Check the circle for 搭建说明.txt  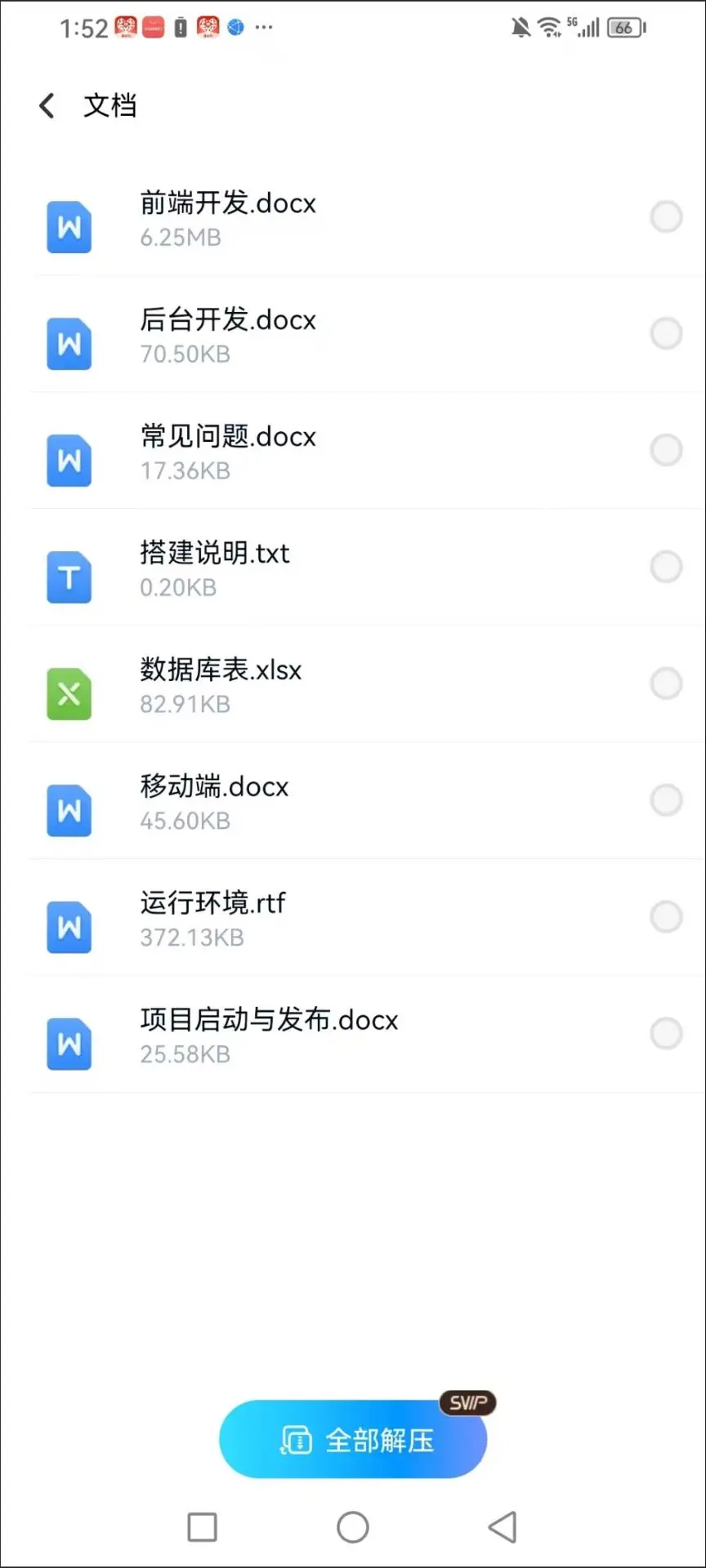click(x=668, y=568)
